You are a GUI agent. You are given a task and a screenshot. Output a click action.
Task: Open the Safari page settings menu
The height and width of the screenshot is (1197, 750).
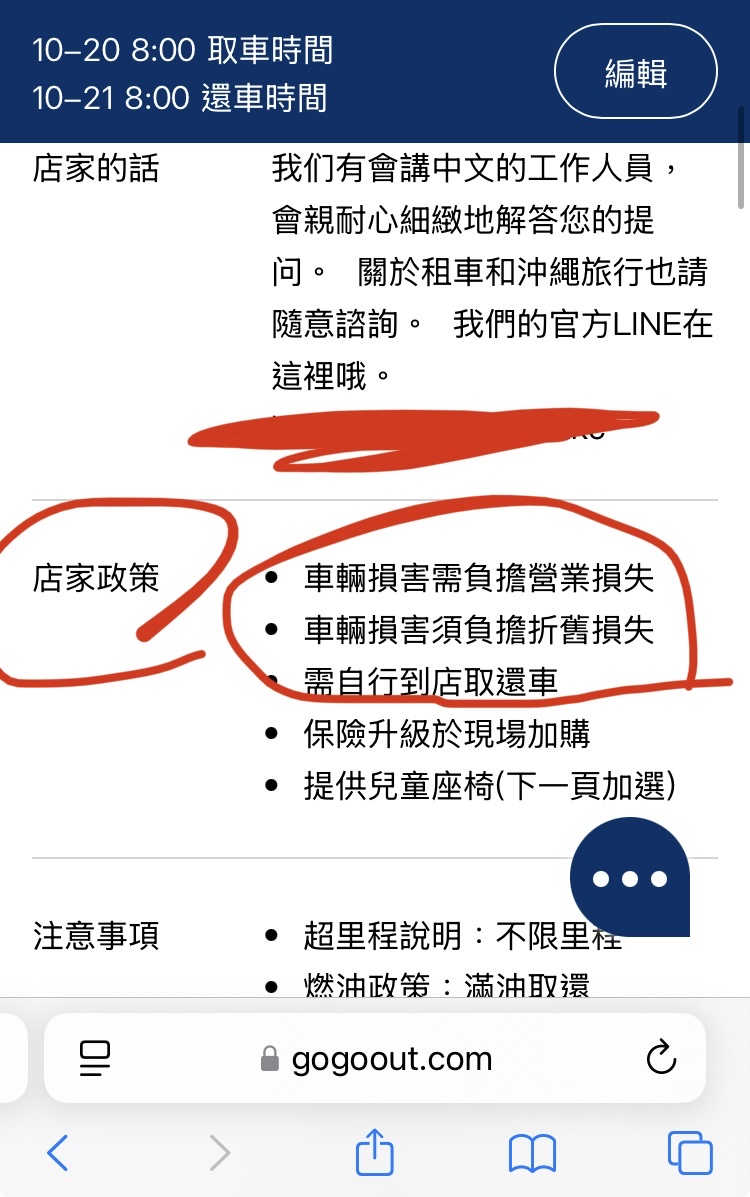(x=95, y=1058)
